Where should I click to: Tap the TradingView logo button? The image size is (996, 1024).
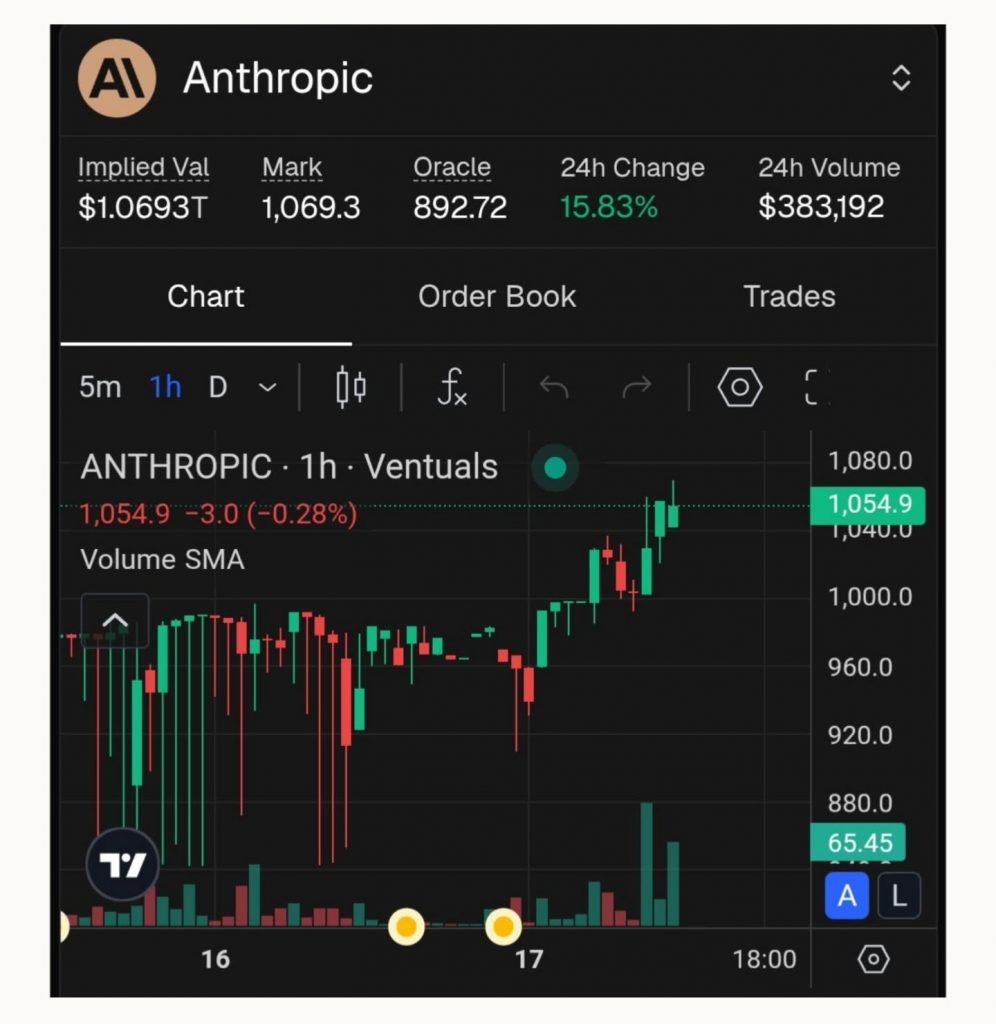click(123, 866)
